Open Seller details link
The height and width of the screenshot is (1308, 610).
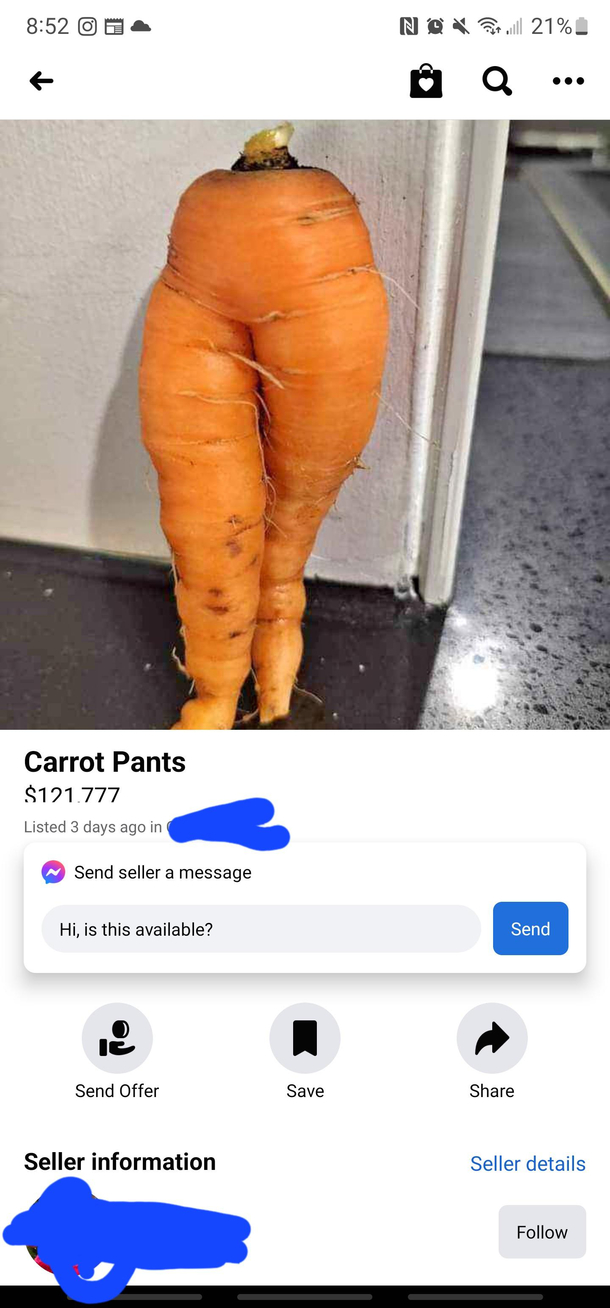coord(527,1164)
